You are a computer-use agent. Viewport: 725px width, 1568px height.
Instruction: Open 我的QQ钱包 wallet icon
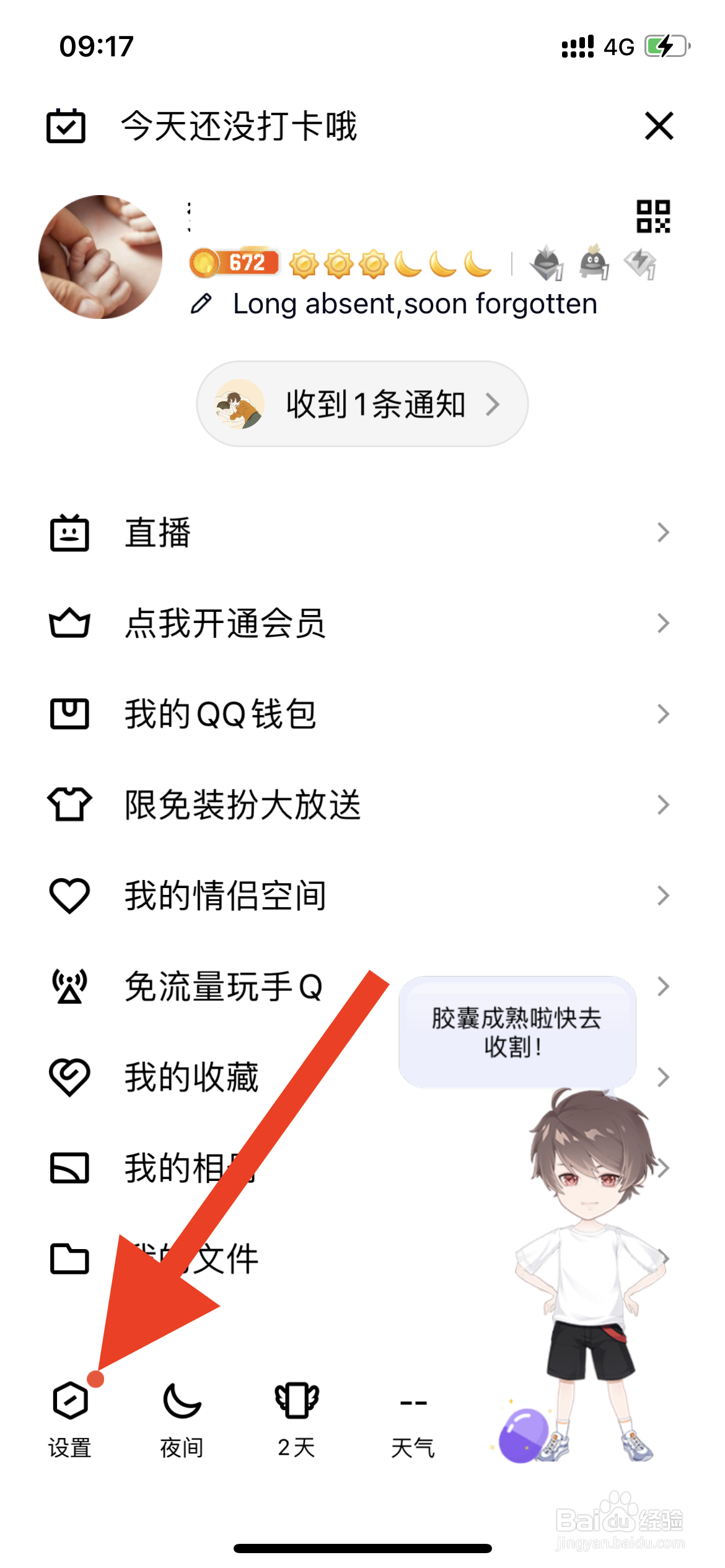[x=69, y=714]
